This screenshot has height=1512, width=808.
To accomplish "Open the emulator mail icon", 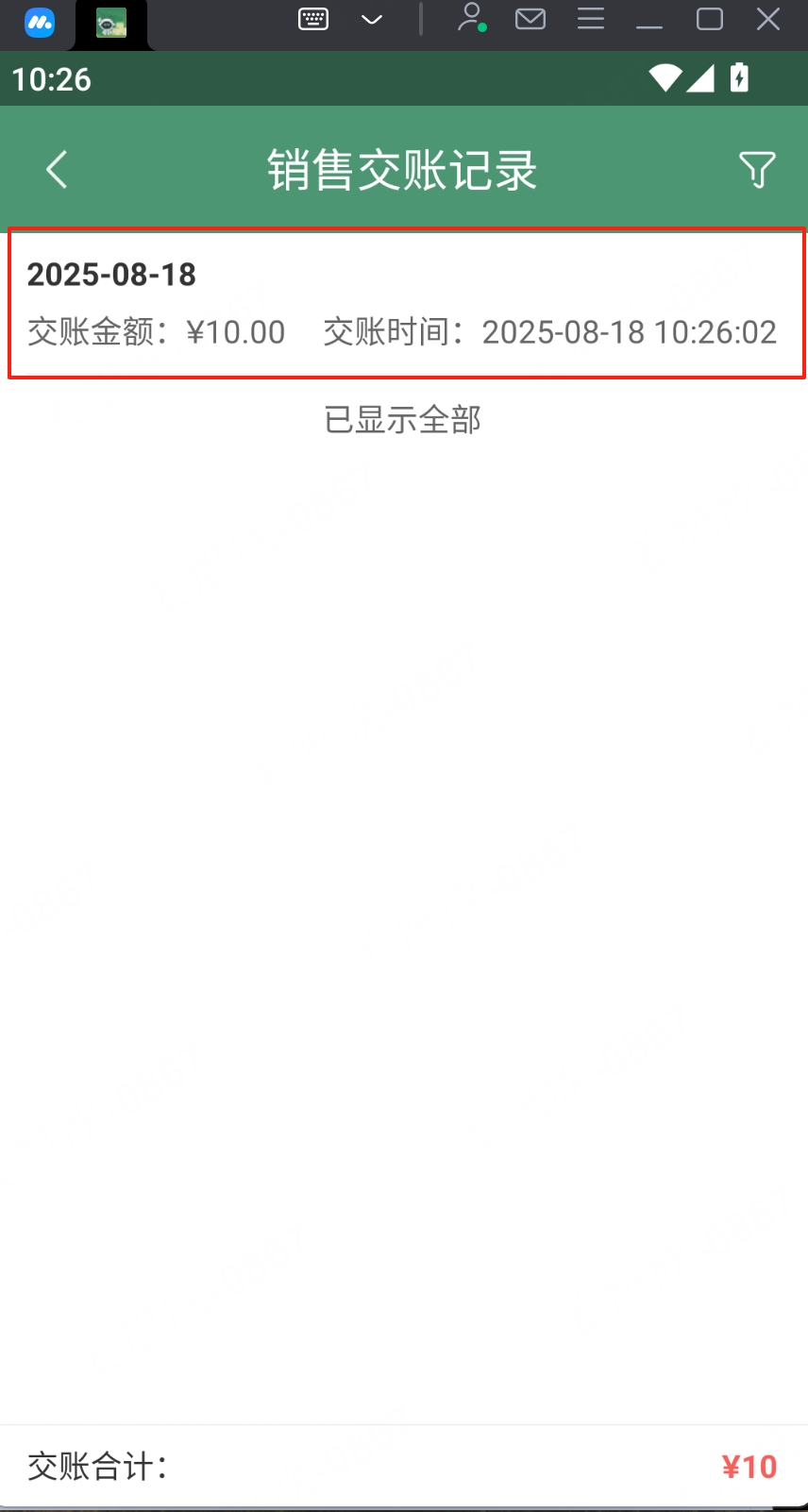I will [x=530, y=19].
